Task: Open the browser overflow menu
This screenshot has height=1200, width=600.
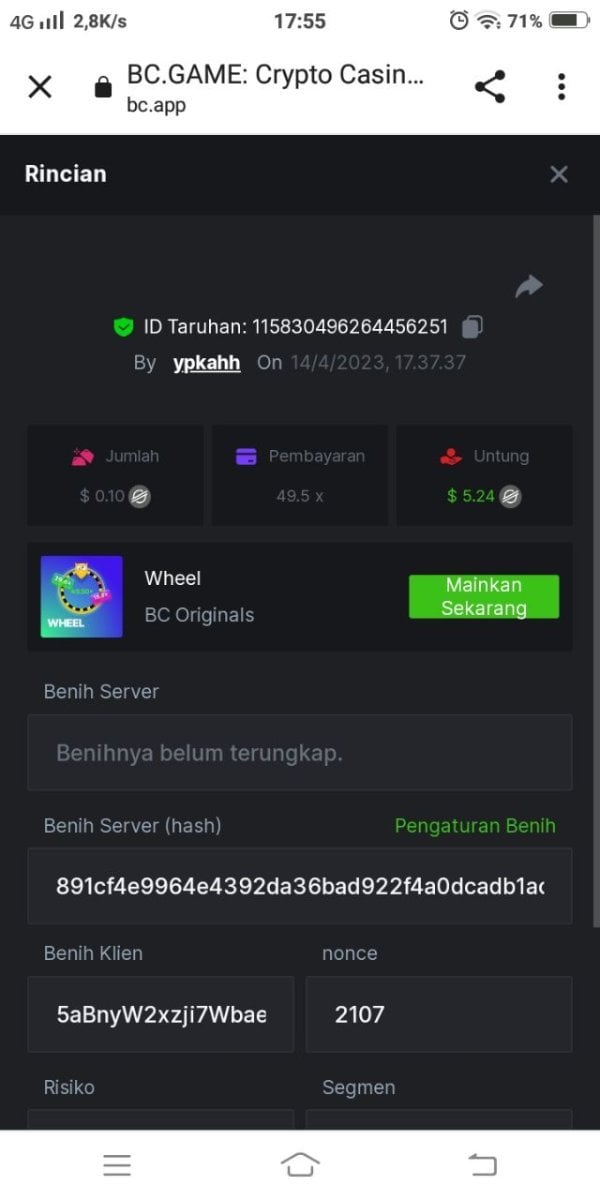Action: click(561, 87)
